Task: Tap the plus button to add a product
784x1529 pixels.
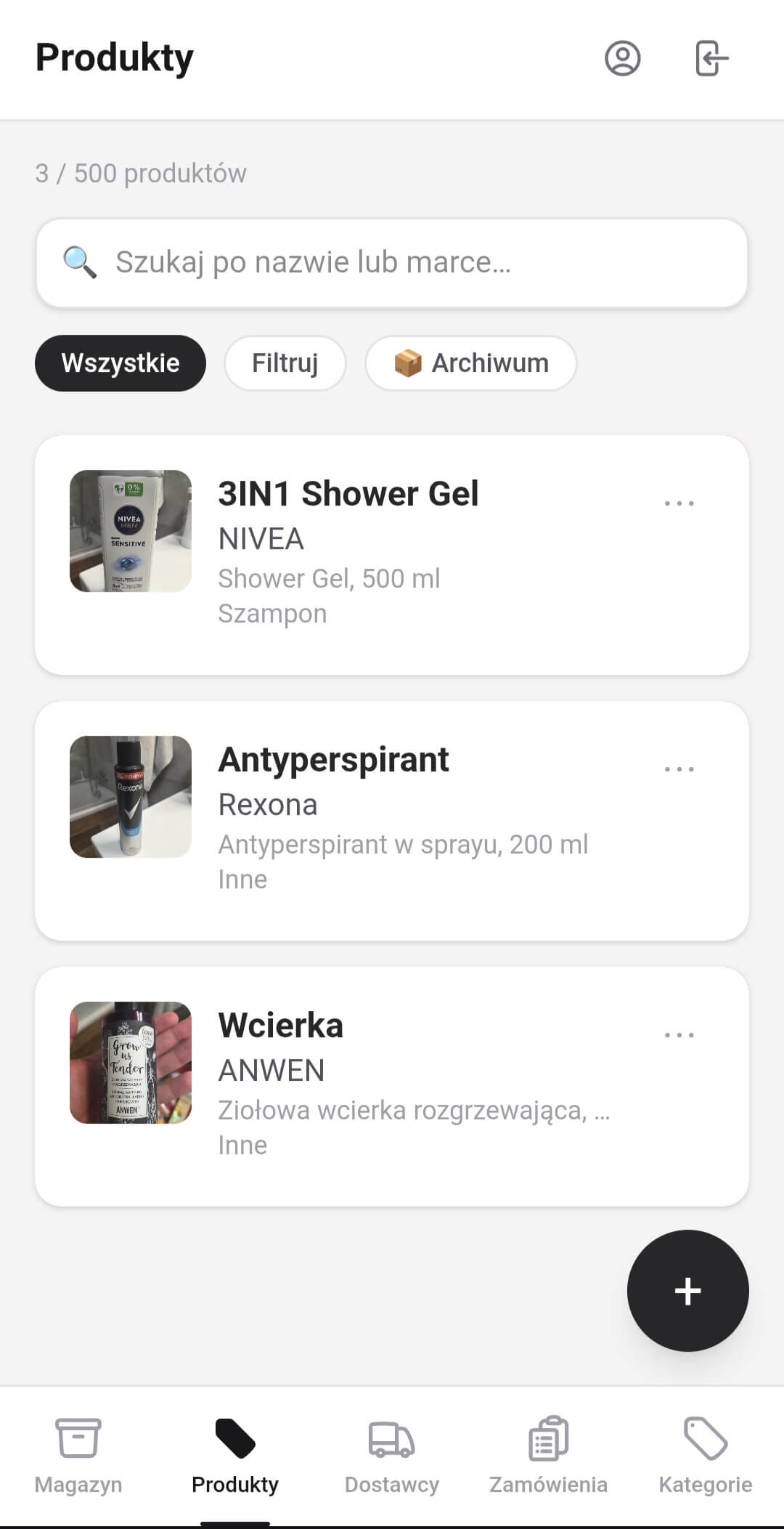Action: click(x=687, y=1290)
